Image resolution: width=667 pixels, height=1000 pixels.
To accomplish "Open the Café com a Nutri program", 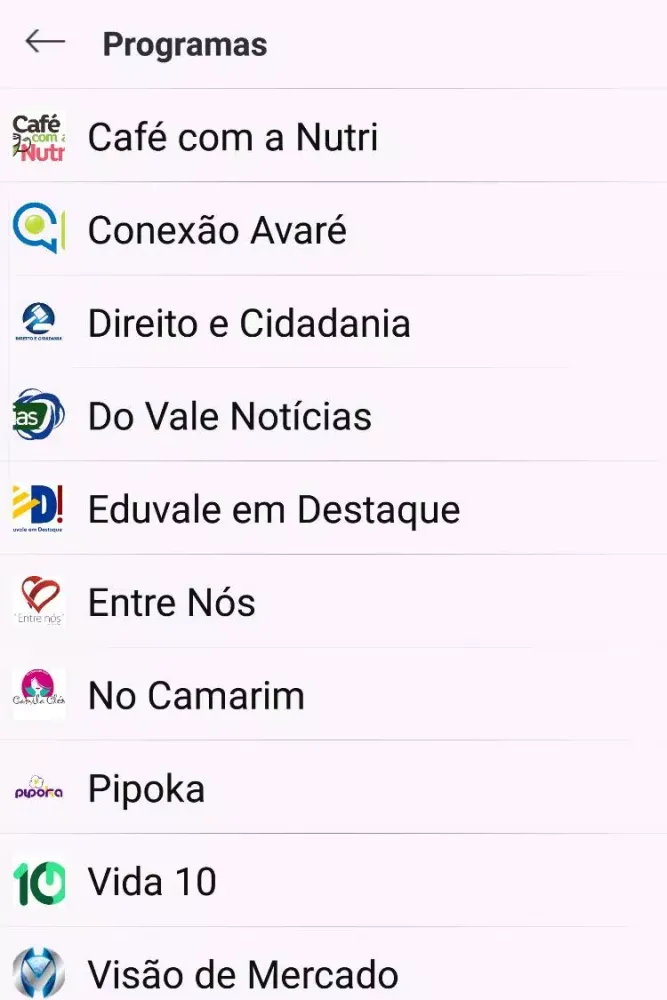I will pyautogui.click(x=233, y=137).
